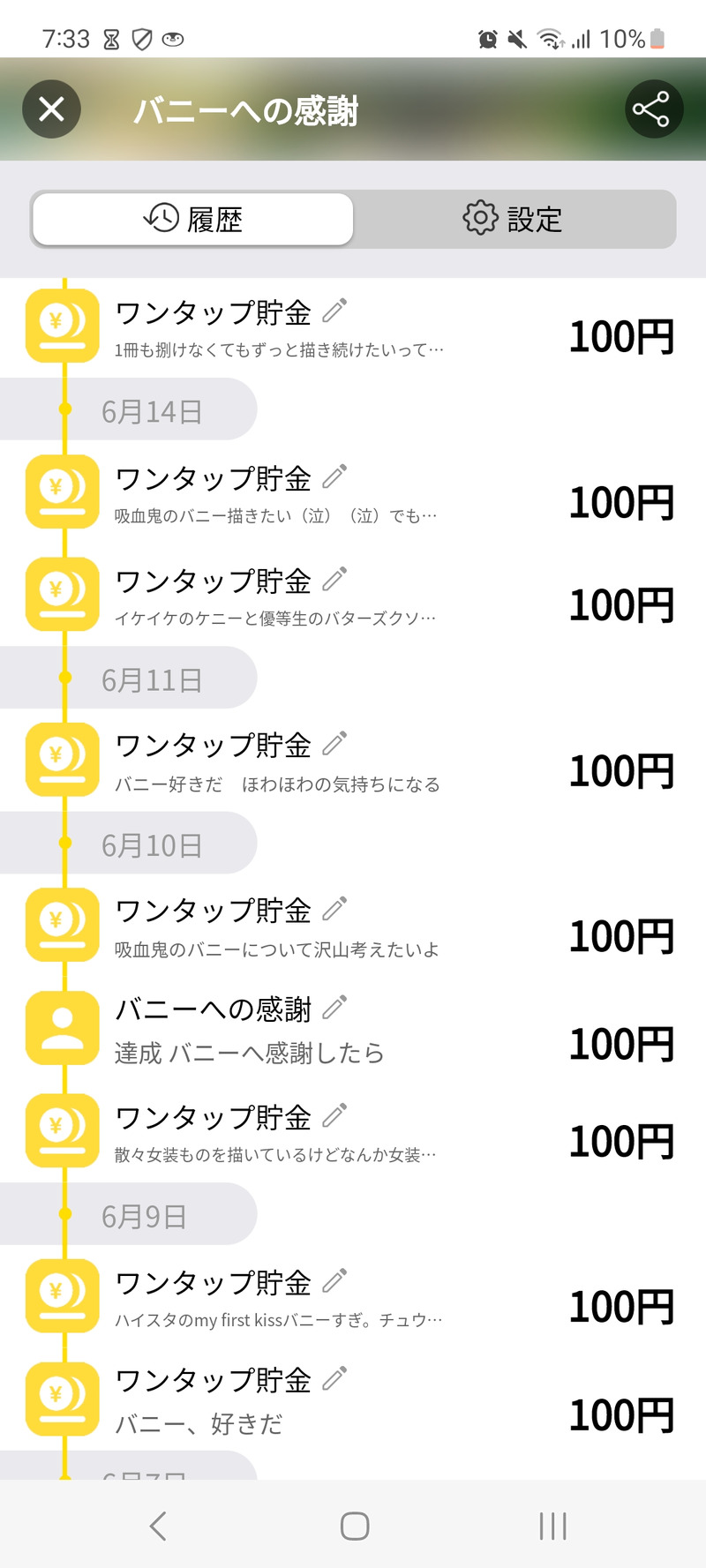The height and width of the screenshot is (1568, 706).
Task: Share this savings goal
Action: click(653, 109)
